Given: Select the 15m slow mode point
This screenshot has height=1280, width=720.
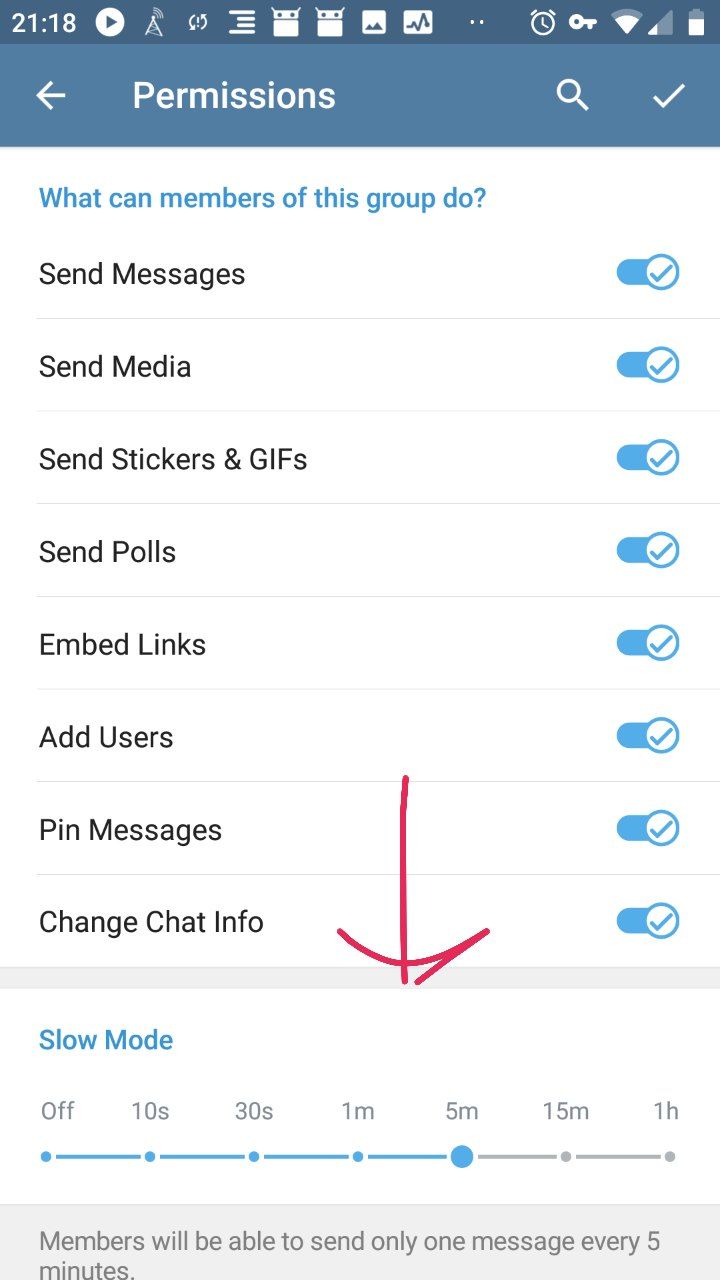Looking at the screenshot, I should click(x=566, y=1157).
